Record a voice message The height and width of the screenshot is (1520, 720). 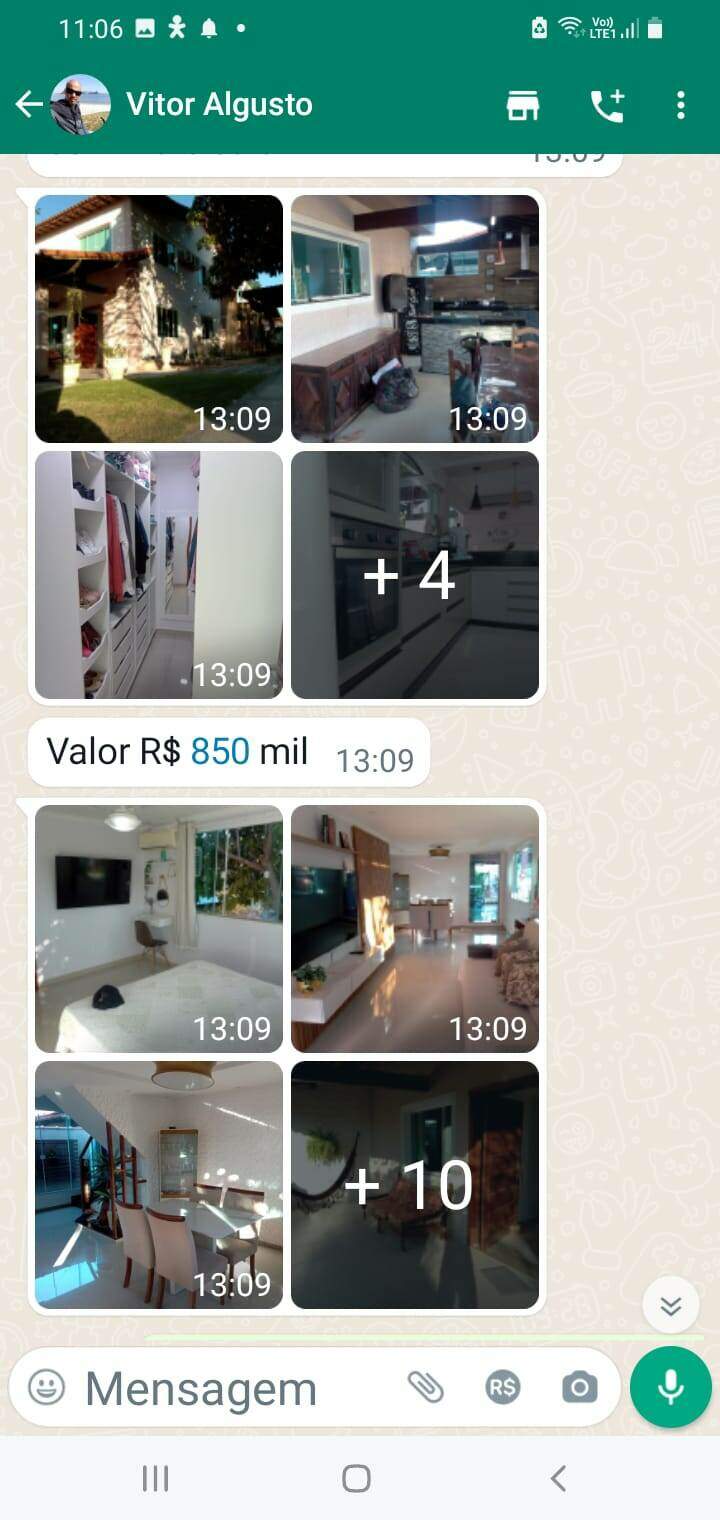point(671,1387)
